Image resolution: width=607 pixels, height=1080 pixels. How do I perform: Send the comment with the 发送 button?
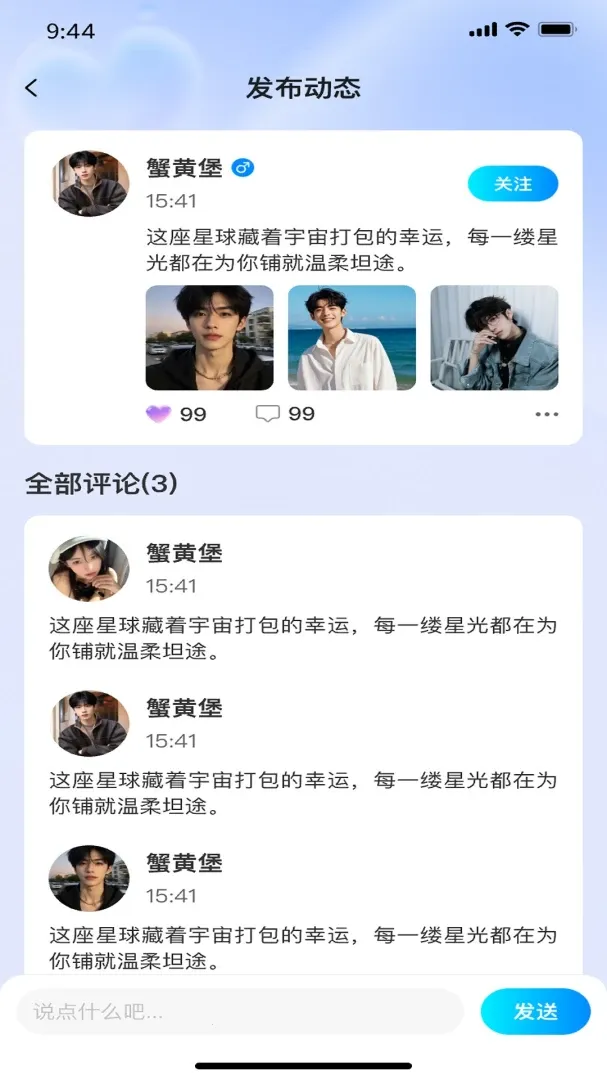[535, 1011]
